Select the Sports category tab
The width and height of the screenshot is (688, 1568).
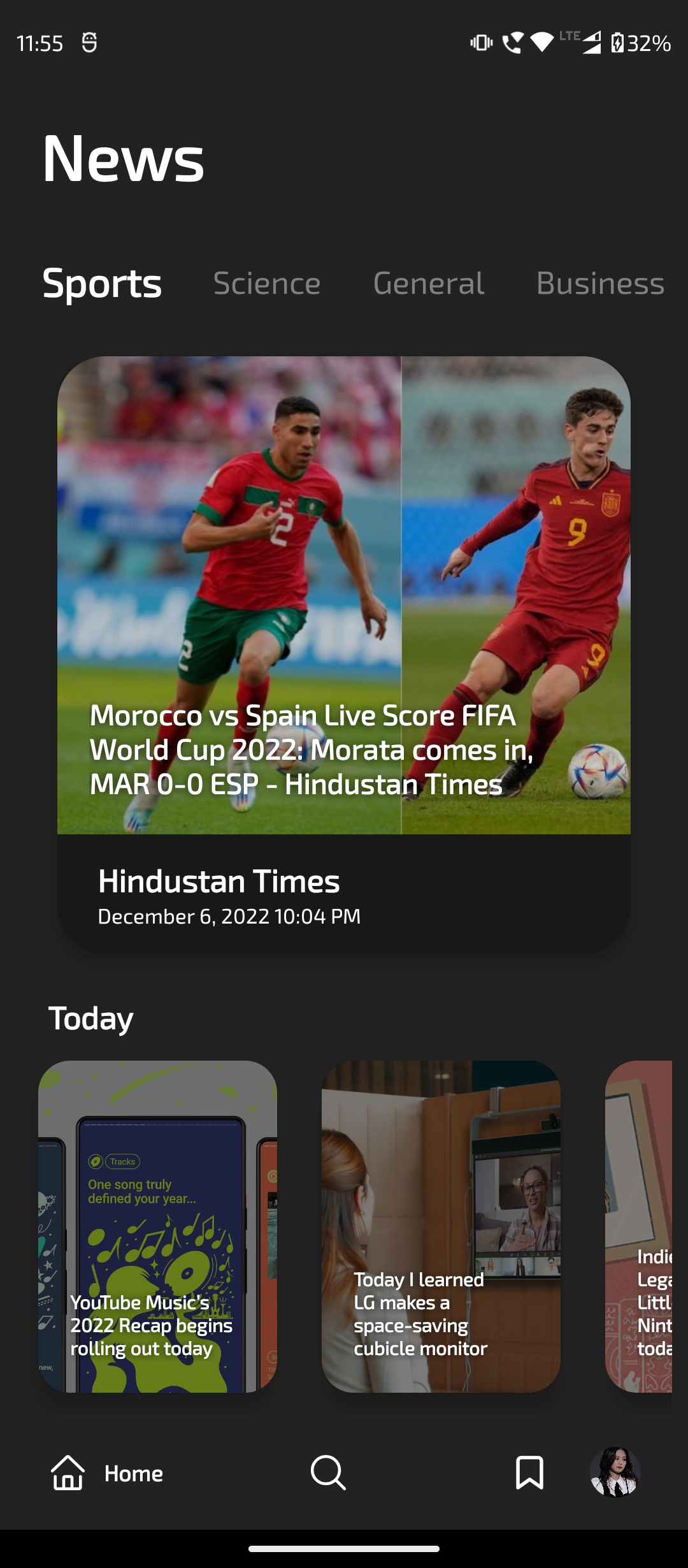[102, 283]
